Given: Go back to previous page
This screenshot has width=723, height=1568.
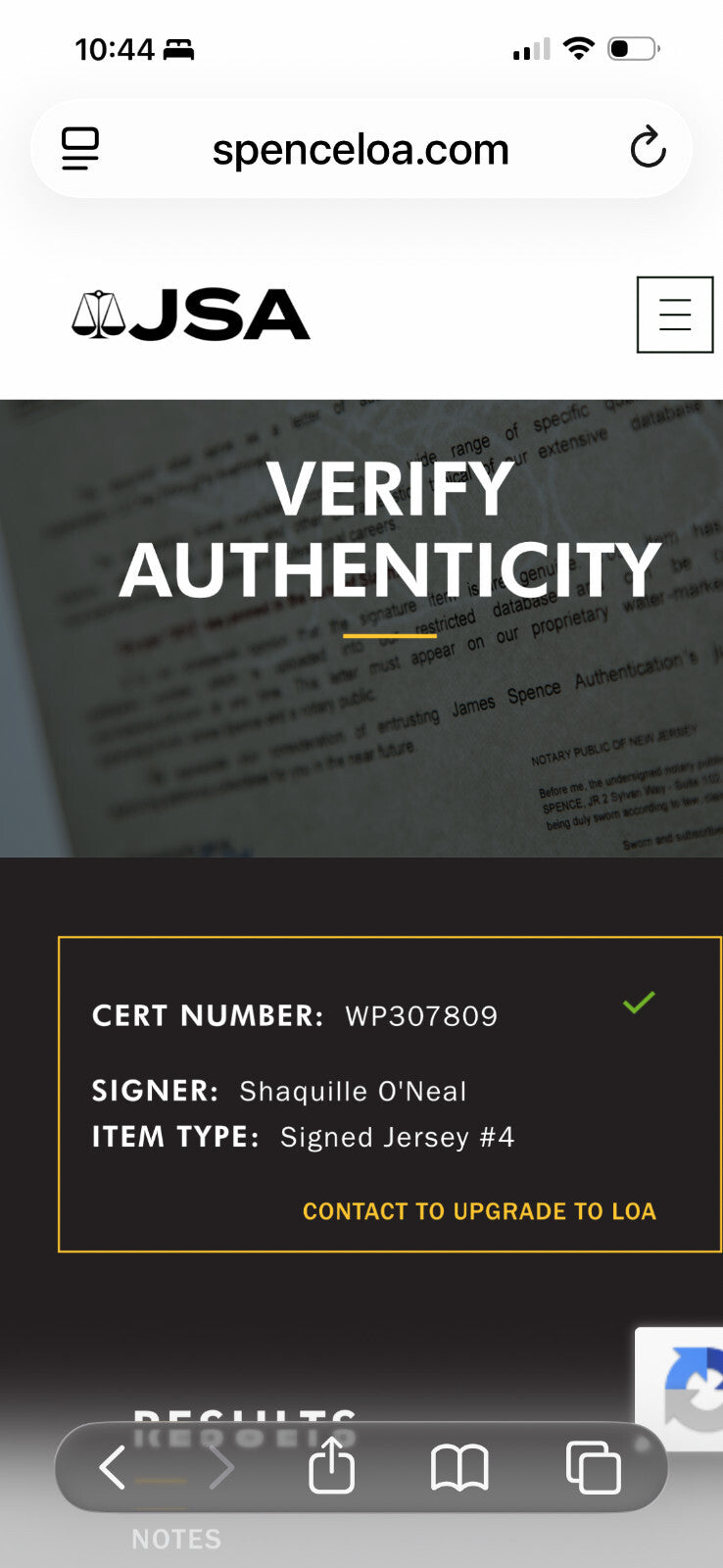Looking at the screenshot, I should (x=113, y=1468).
